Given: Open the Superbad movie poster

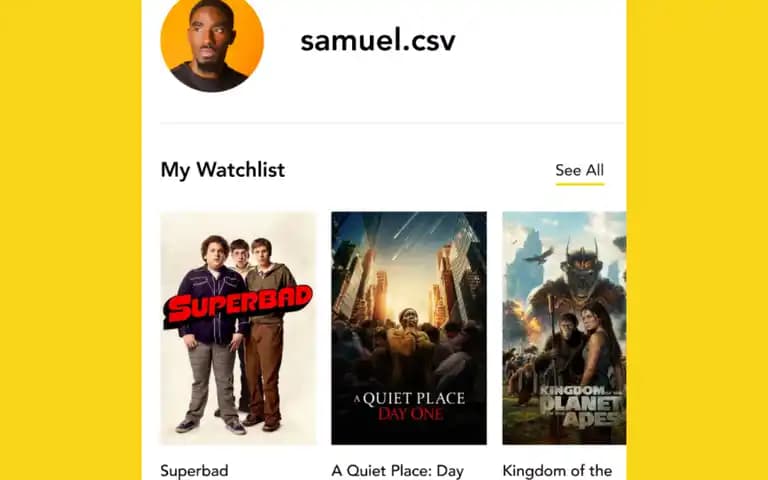Looking at the screenshot, I should point(238,328).
